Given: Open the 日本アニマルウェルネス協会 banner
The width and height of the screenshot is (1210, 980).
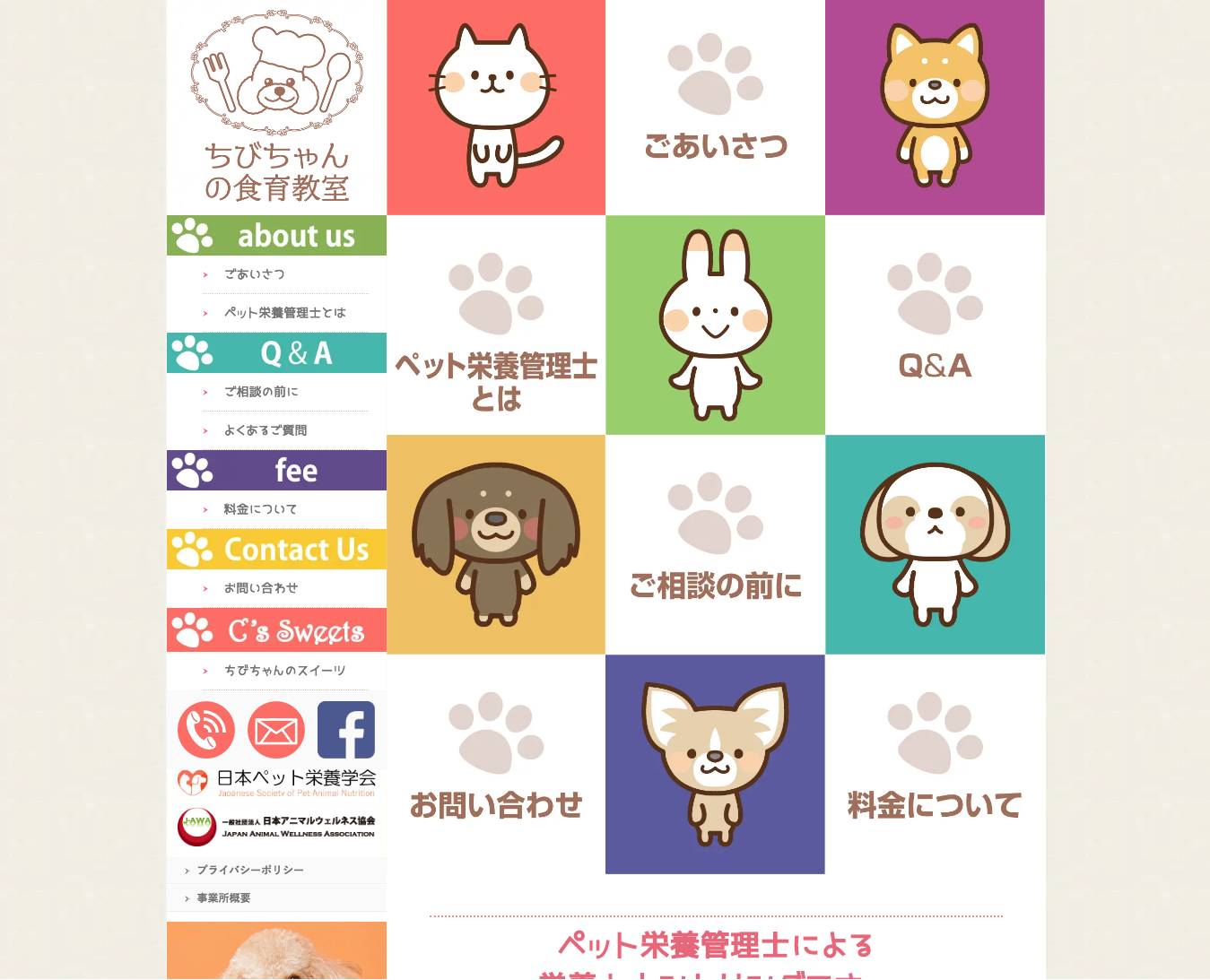Looking at the screenshot, I should tap(276, 827).
